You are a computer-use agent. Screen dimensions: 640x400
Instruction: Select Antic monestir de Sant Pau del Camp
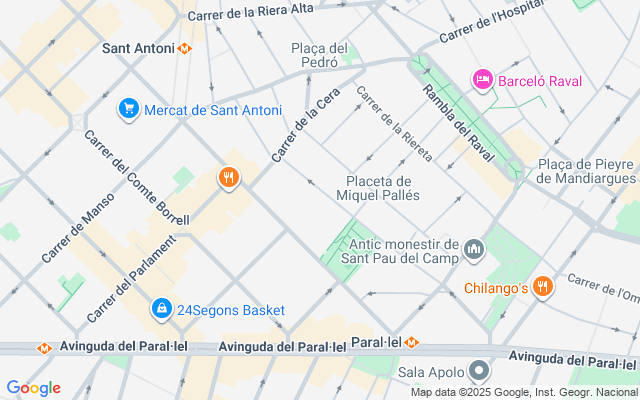click(474, 247)
